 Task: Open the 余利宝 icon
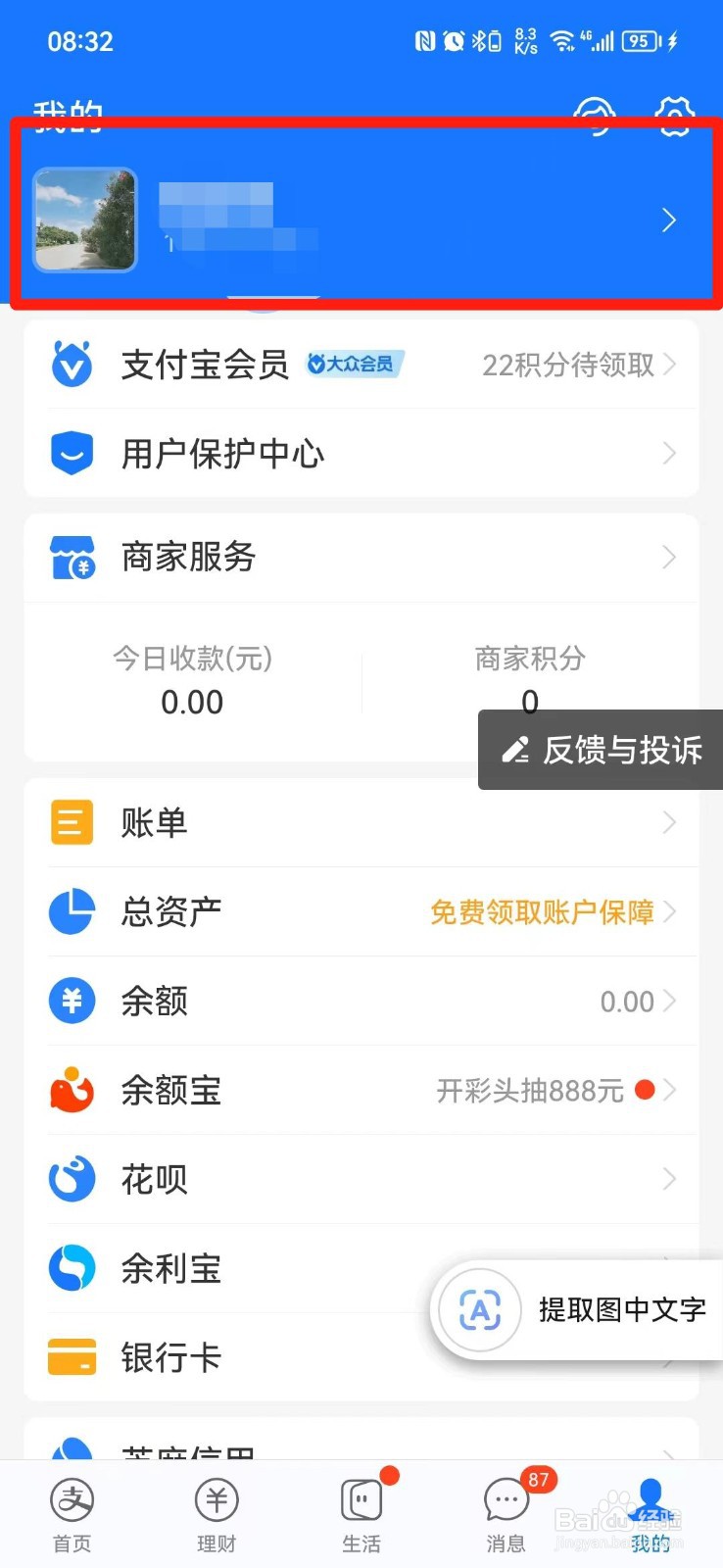70,1268
